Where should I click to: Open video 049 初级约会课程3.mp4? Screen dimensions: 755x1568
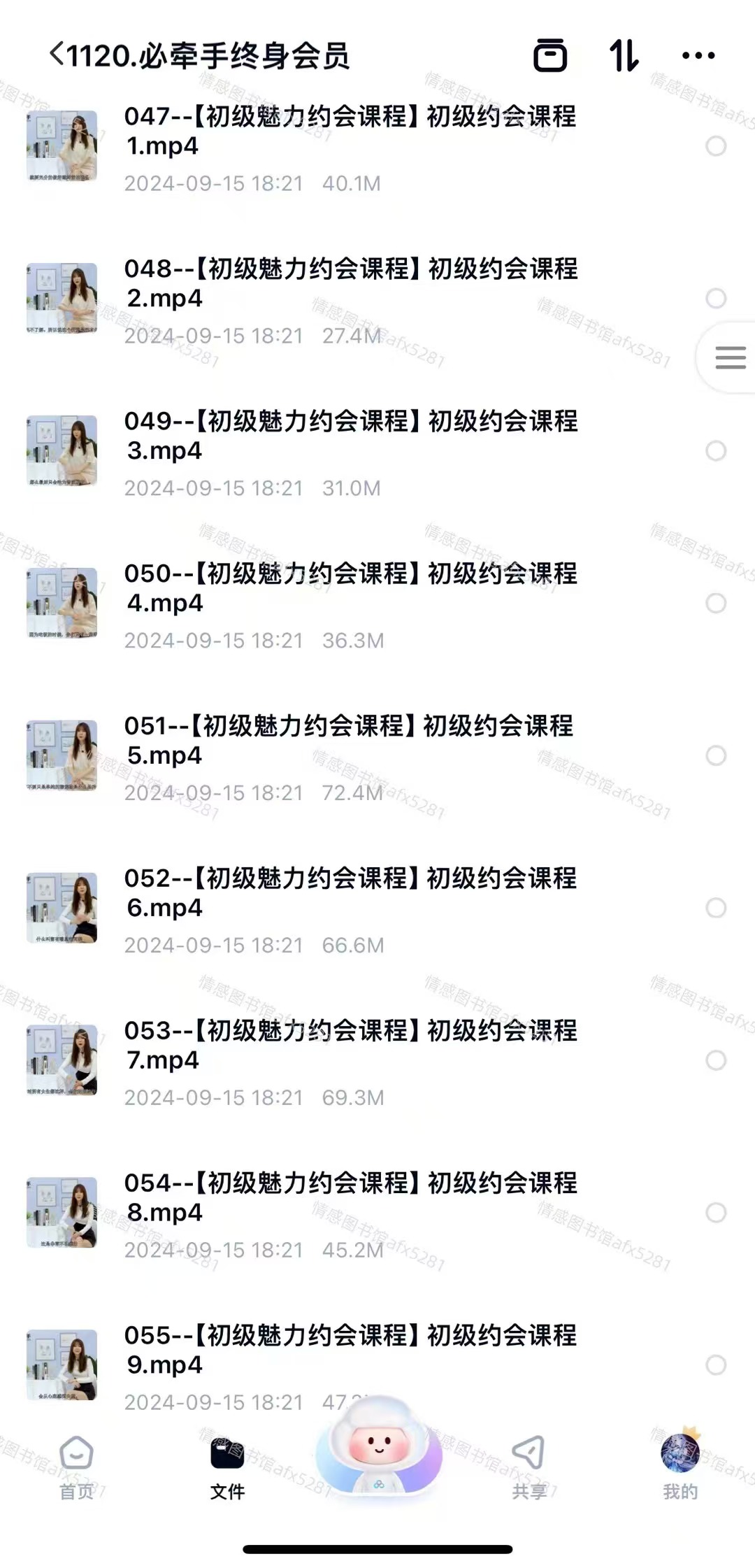pyautogui.click(x=350, y=436)
